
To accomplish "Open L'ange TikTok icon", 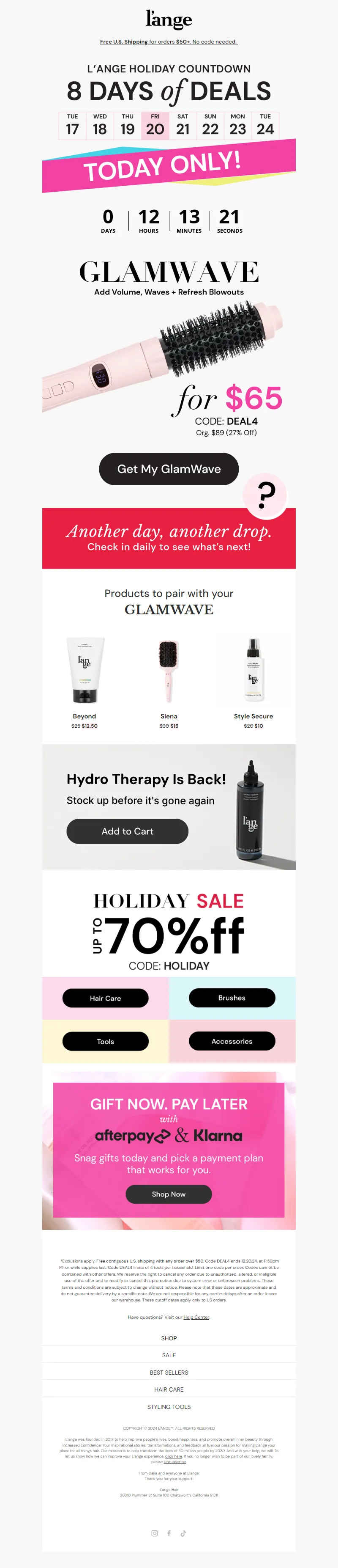I will point(183,1533).
